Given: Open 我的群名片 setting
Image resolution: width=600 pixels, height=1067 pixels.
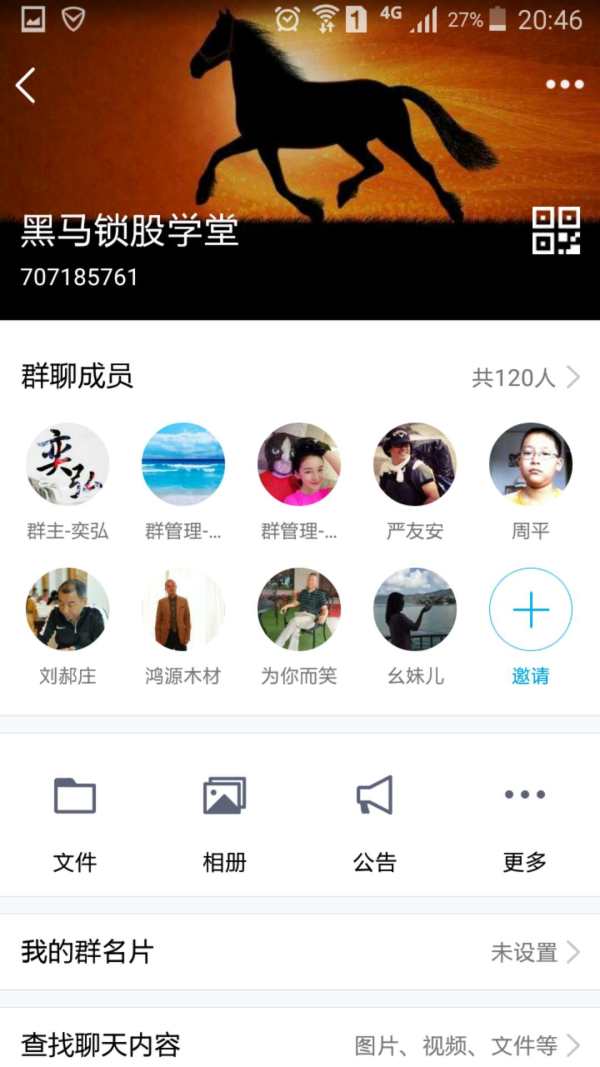Looking at the screenshot, I should [x=300, y=952].
